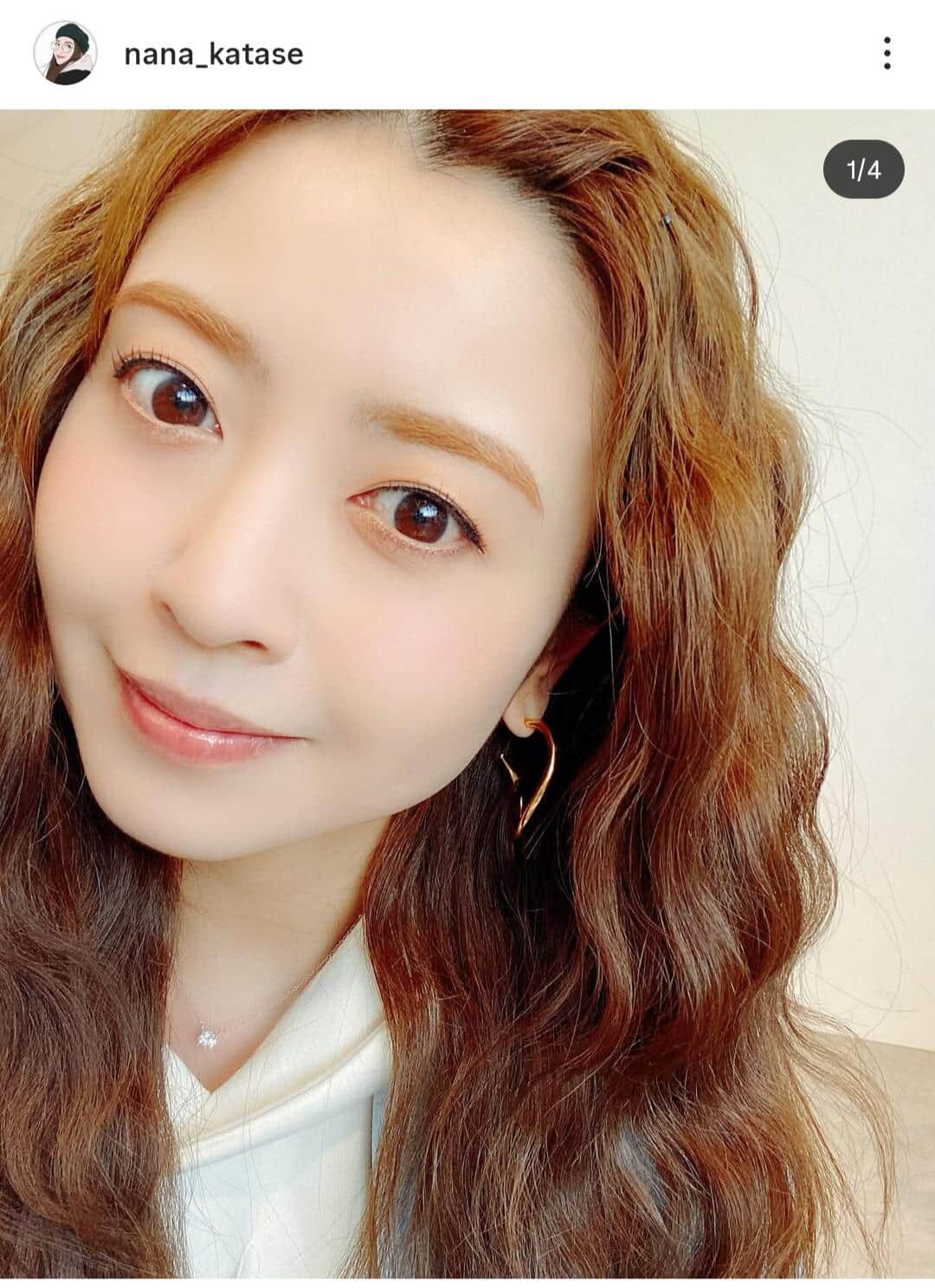This screenshot has width=935, height=1288.
Task: Tap the post photo
Action: click(x=467, y=693)
